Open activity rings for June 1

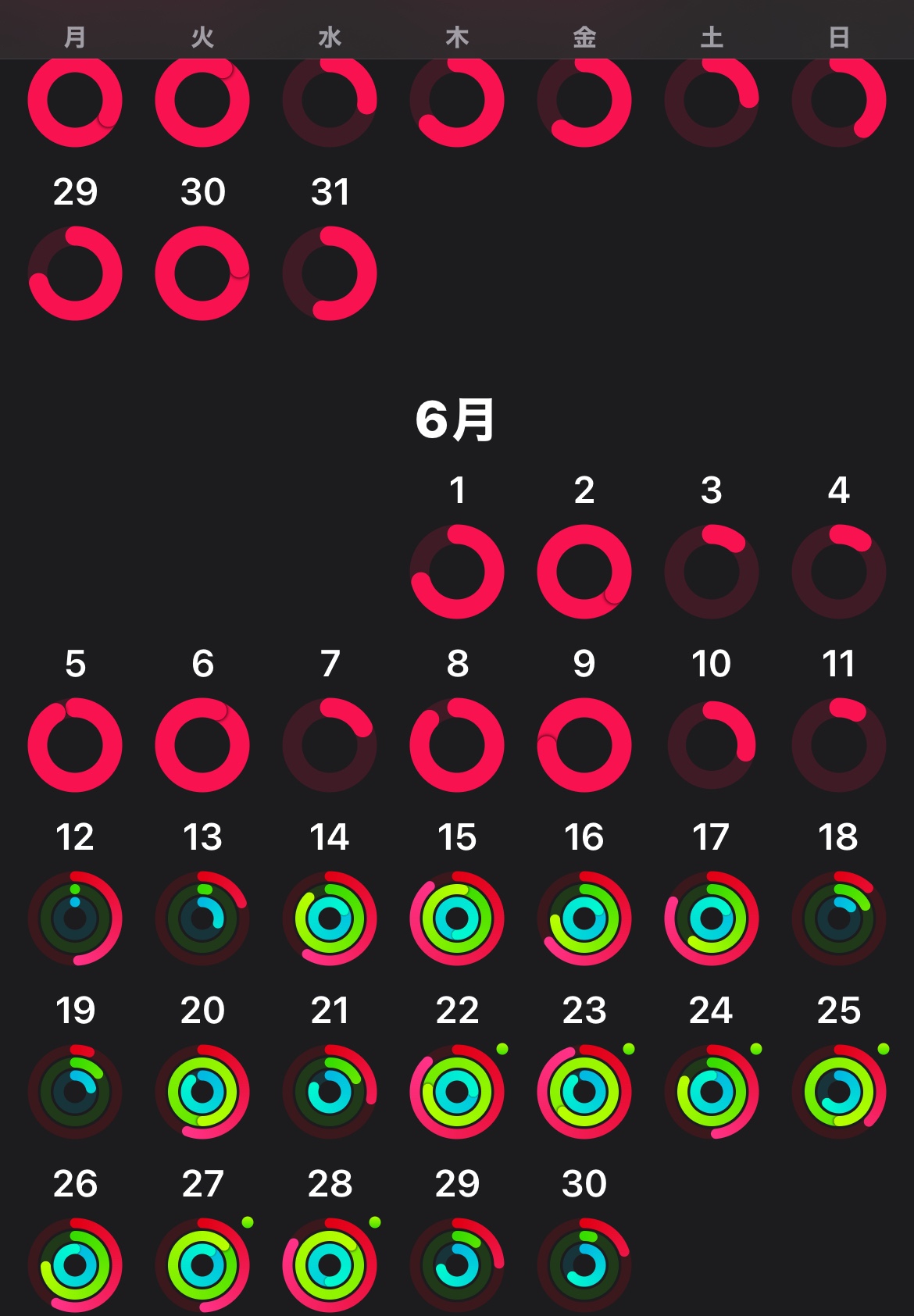click(x=457, y=572)
